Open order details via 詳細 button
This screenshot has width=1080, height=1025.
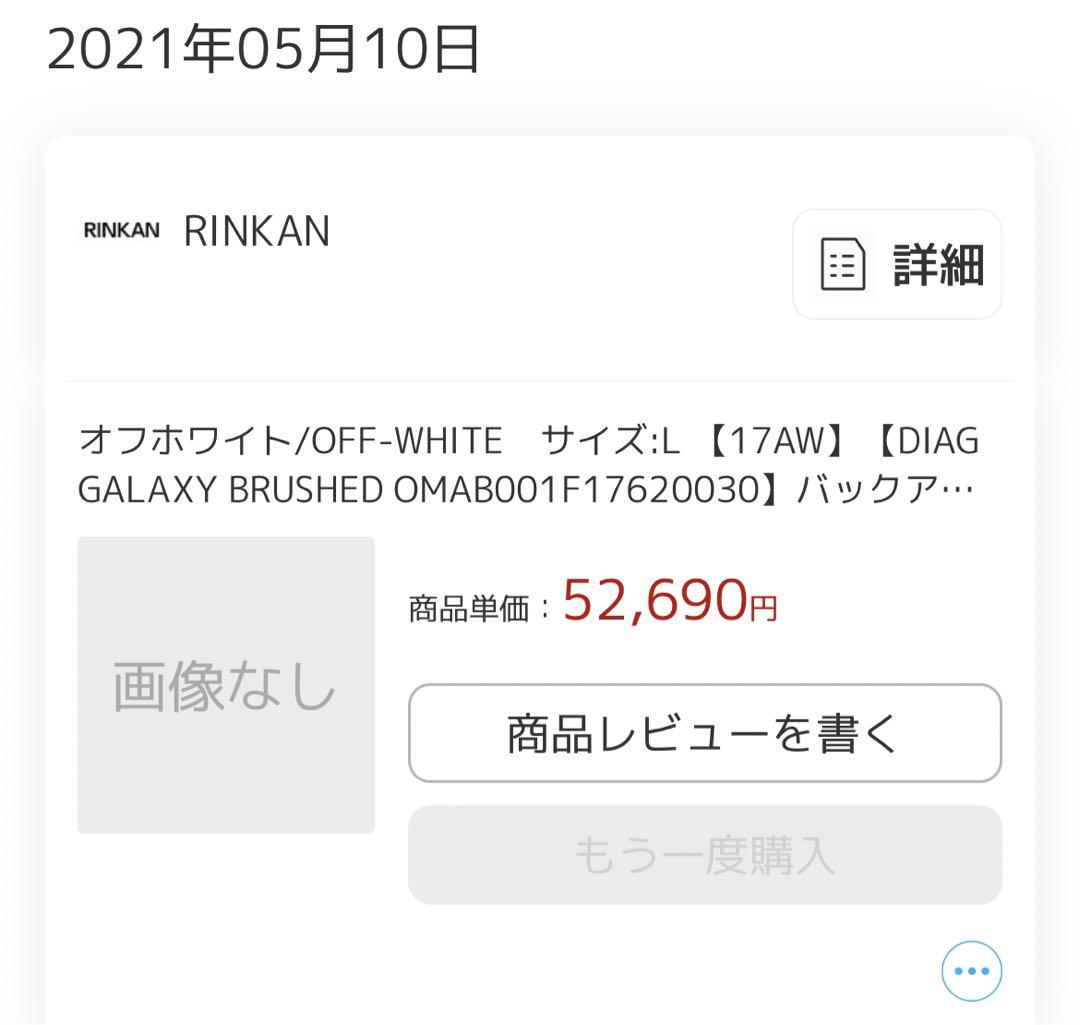coord(897,265)
